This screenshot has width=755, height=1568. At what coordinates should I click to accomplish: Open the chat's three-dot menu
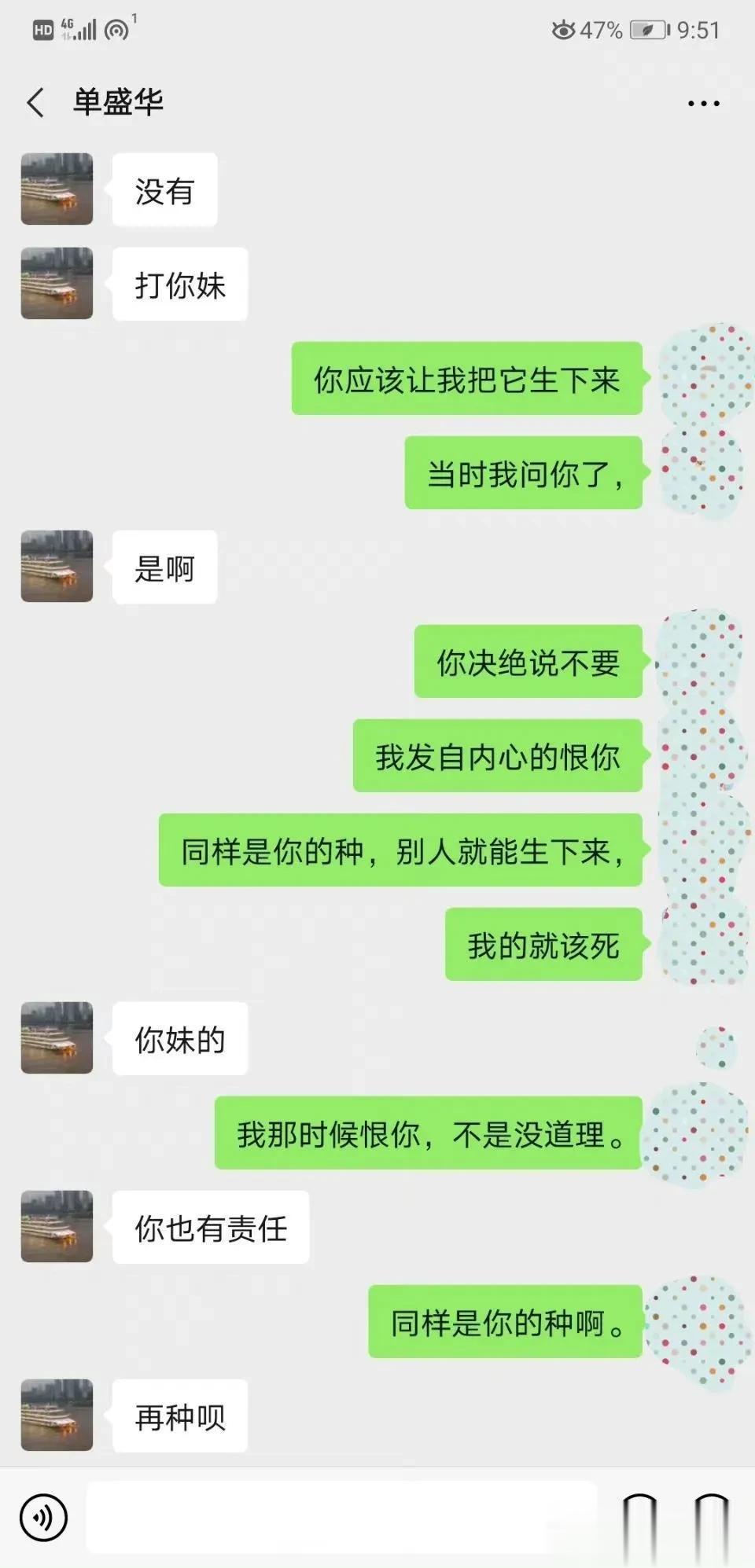tap(703, 103)
